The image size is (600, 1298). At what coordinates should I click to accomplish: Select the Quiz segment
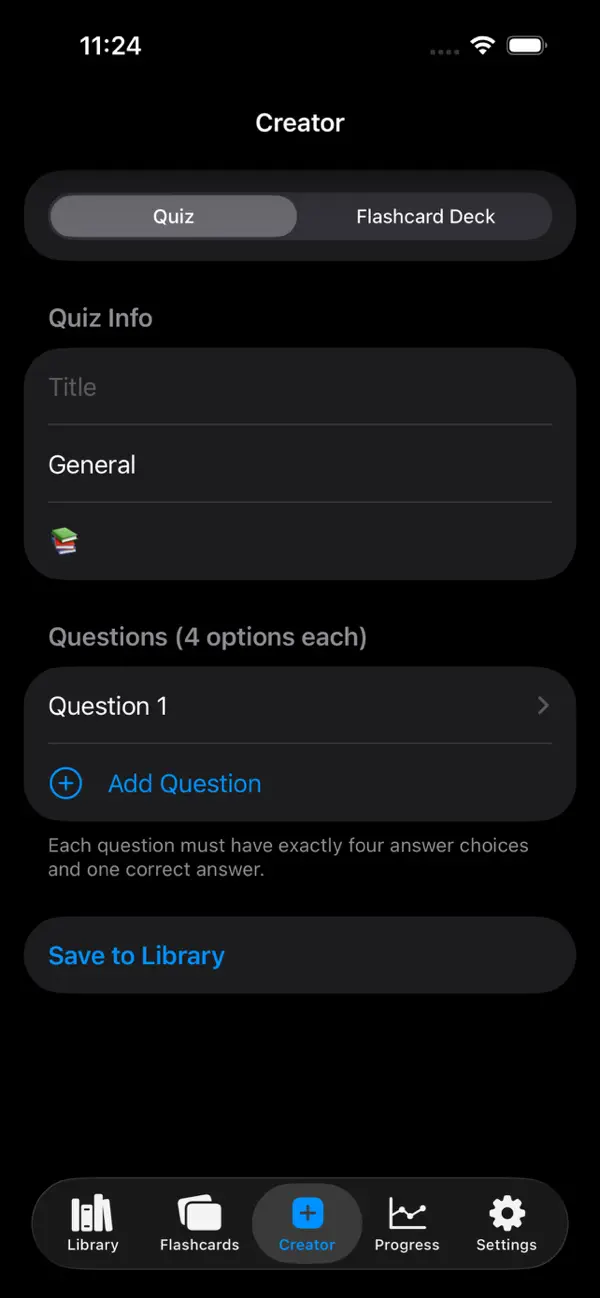click(x=173, y=216)
